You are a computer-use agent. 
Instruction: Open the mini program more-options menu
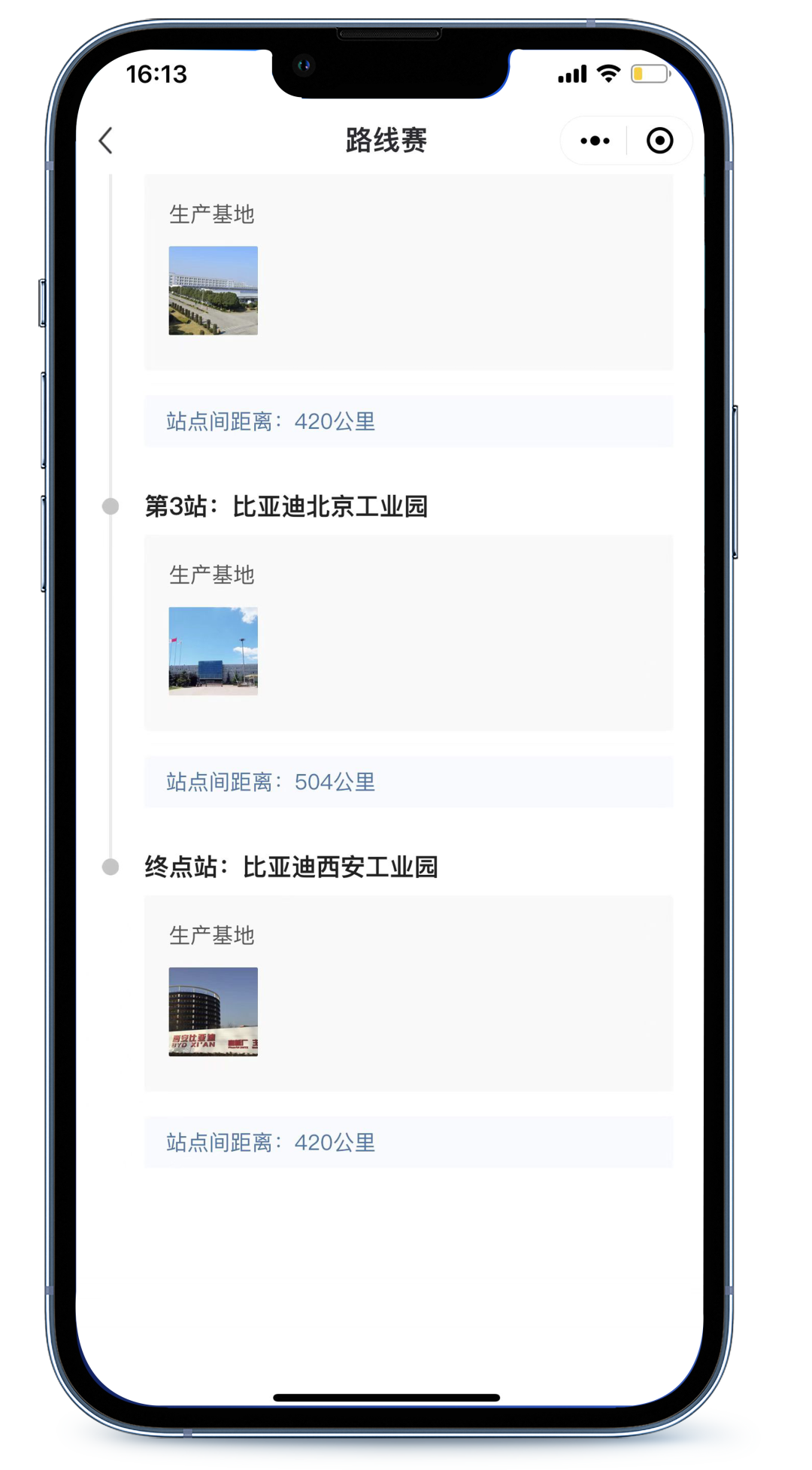[x=595, y=141]
